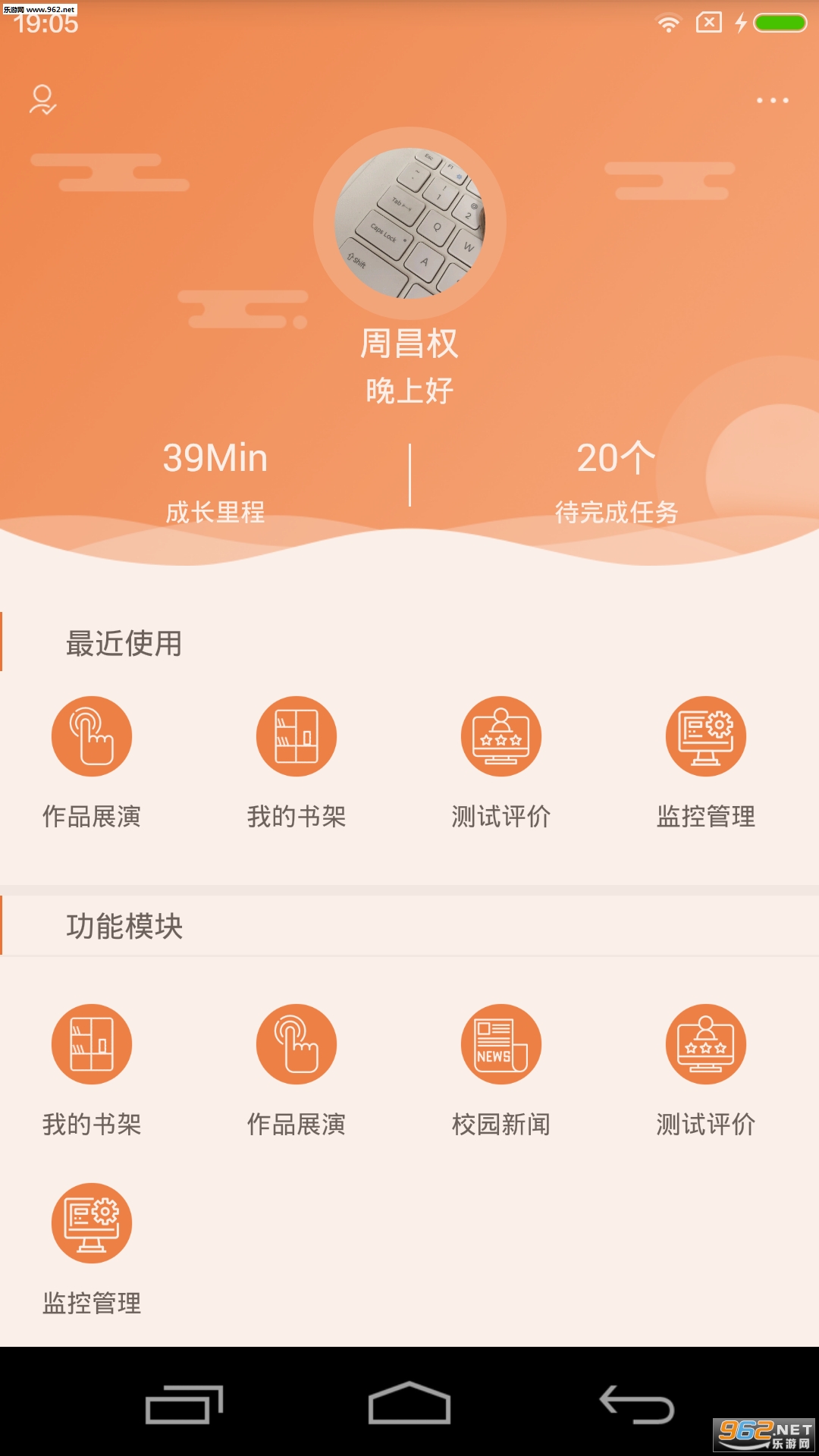Tap the keyboard avatar photo
The image size is (819, 1456).
[409, 223]
